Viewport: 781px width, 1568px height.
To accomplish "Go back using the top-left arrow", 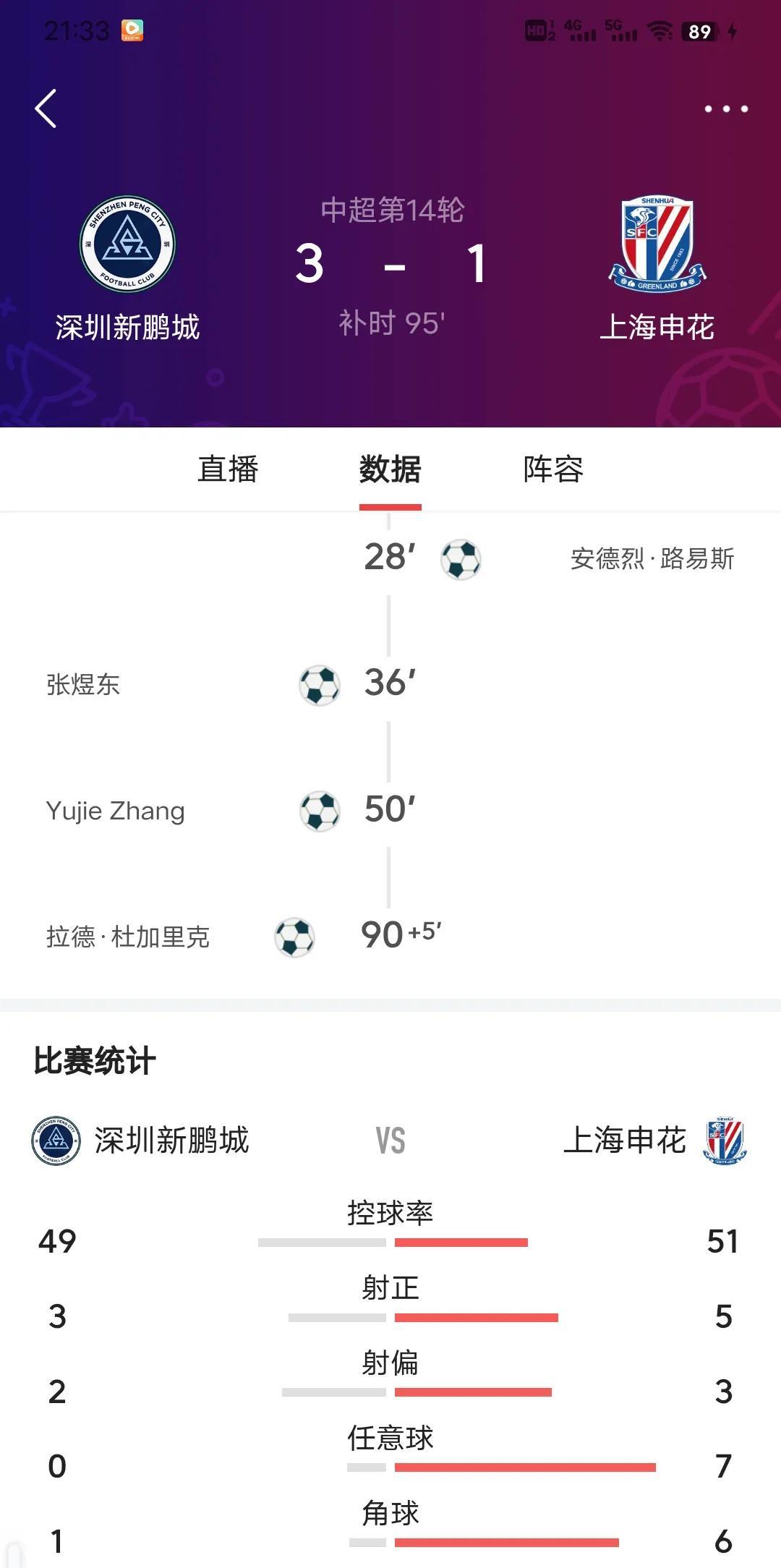I will (46, 108).
